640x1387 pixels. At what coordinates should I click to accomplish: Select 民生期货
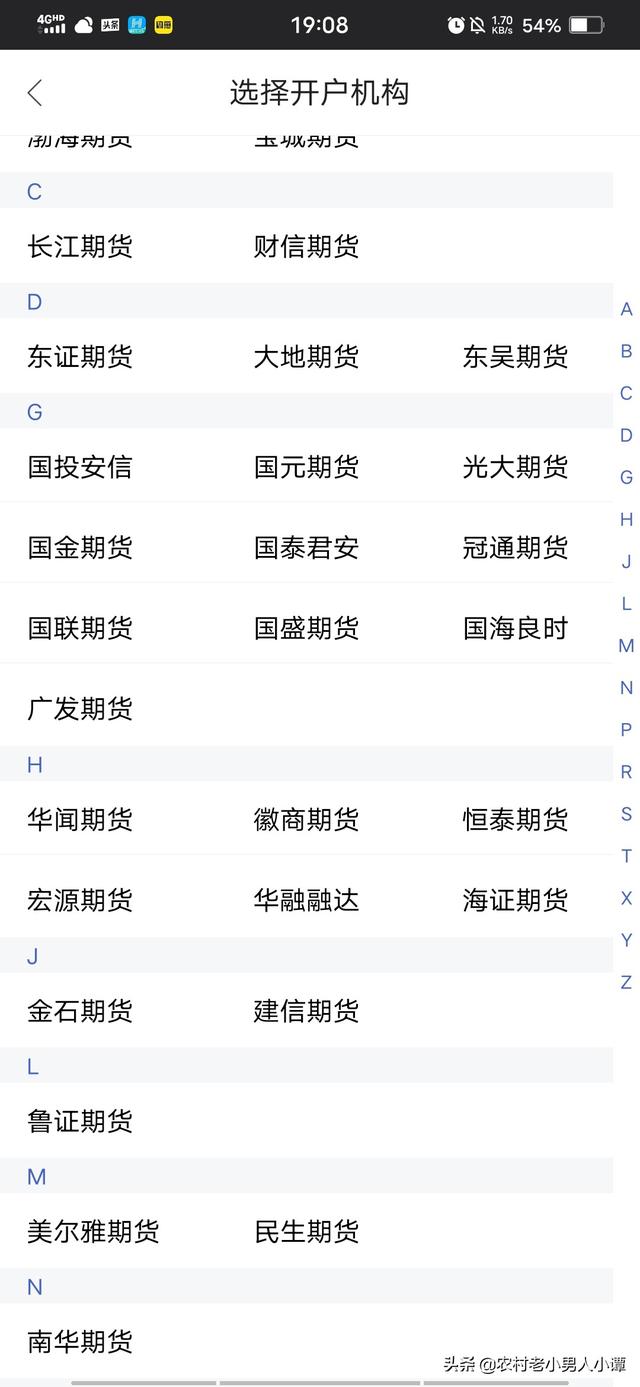coord(306,1231)
